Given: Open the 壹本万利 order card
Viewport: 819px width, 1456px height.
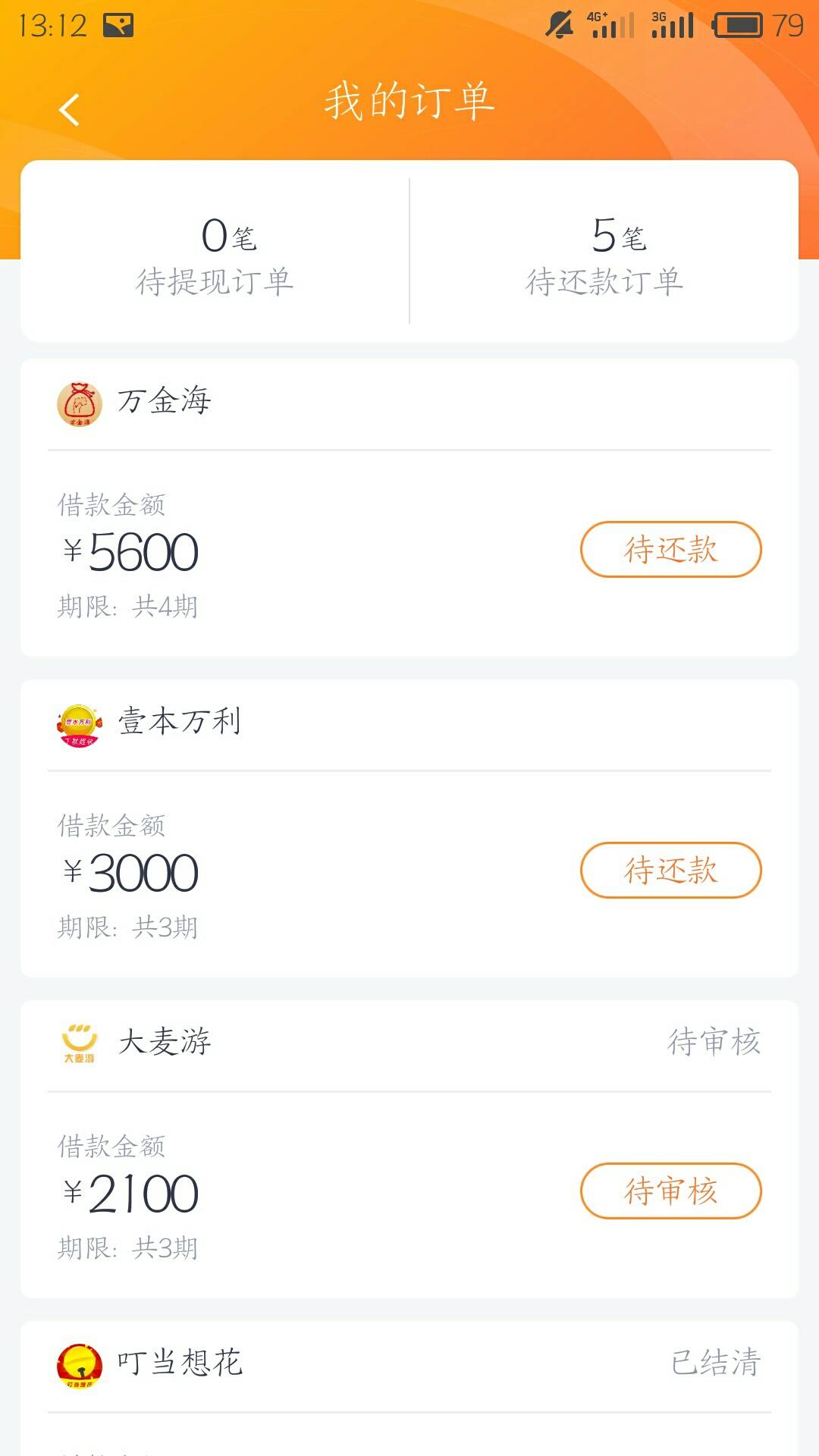Looking at the screenshot, I should (409, 829).
